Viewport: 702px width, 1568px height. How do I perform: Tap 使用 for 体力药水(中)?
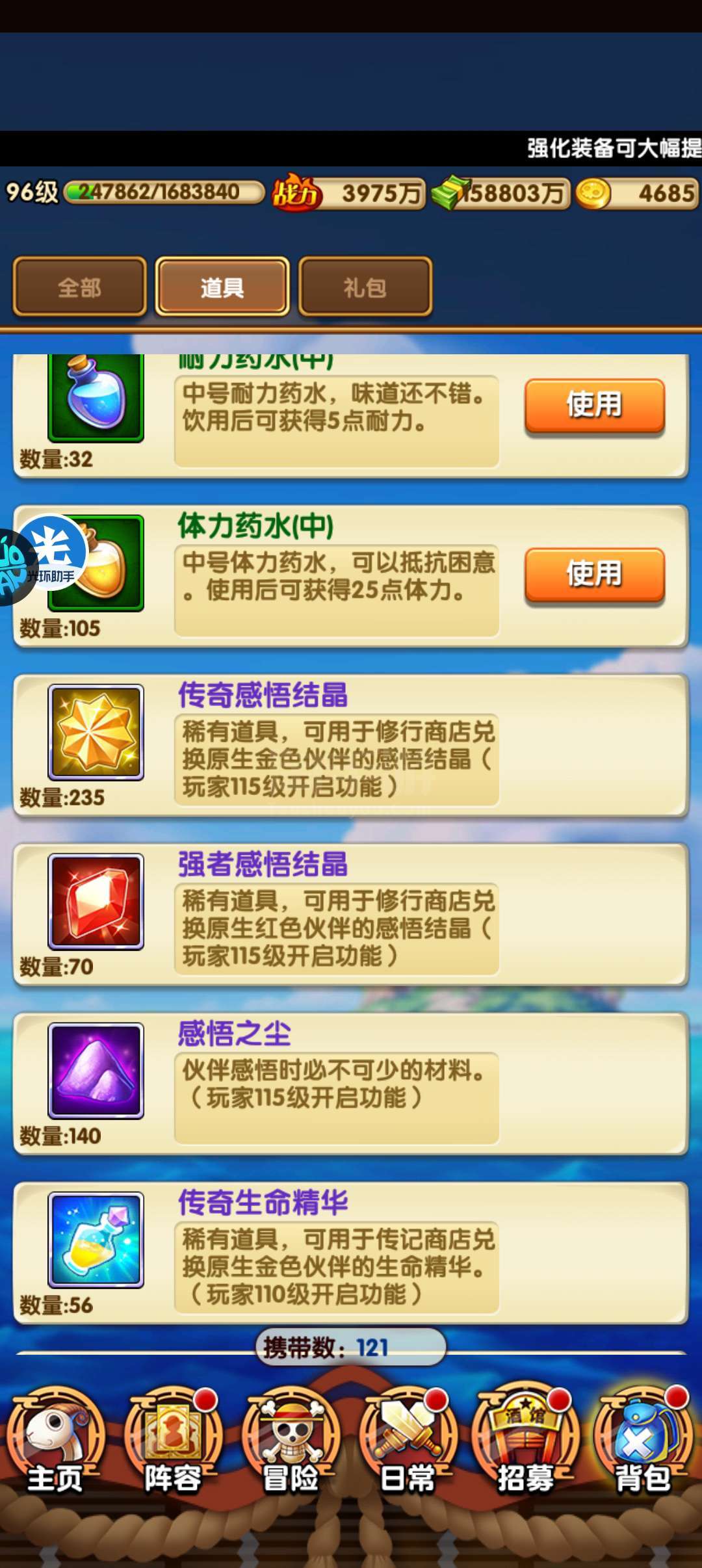[595, 575]
